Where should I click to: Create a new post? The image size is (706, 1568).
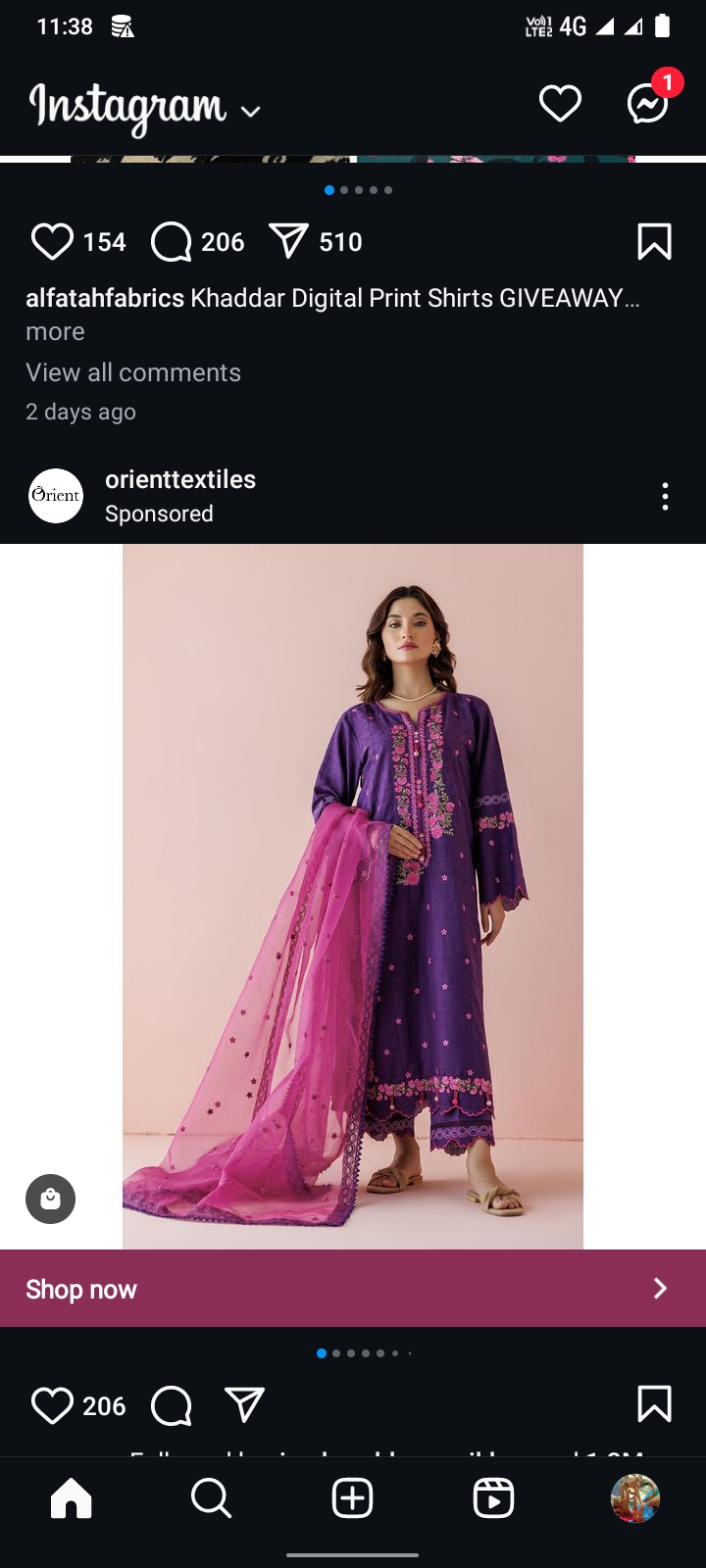[x=352, y=1498]
